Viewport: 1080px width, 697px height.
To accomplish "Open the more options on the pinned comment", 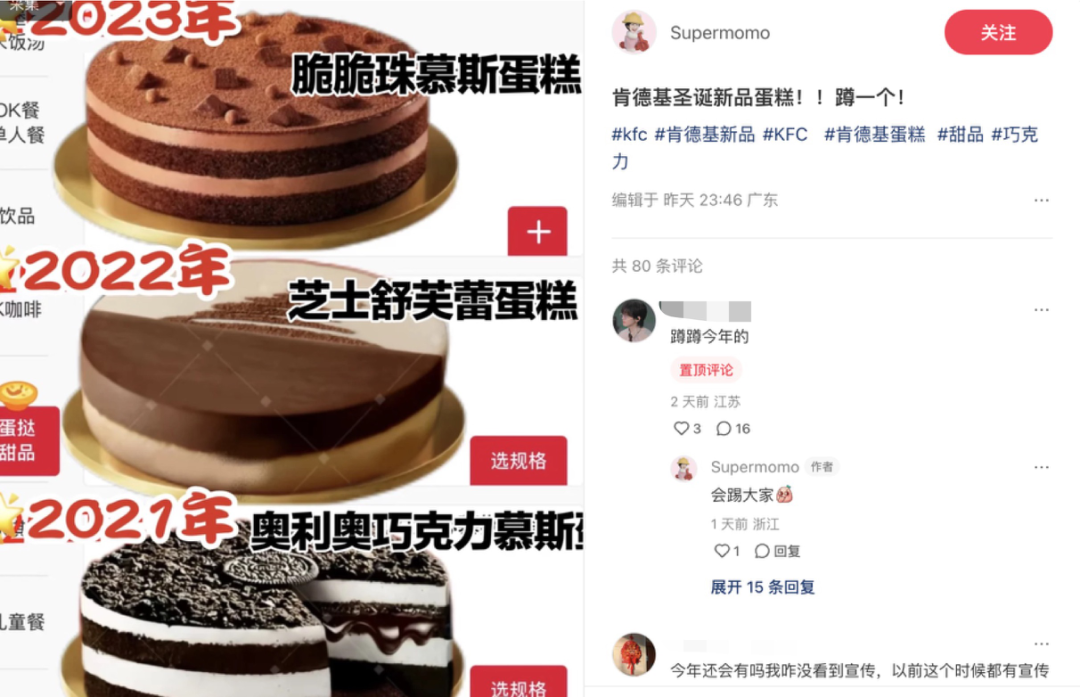I will pyautogui.click(x=1041, y=310).
